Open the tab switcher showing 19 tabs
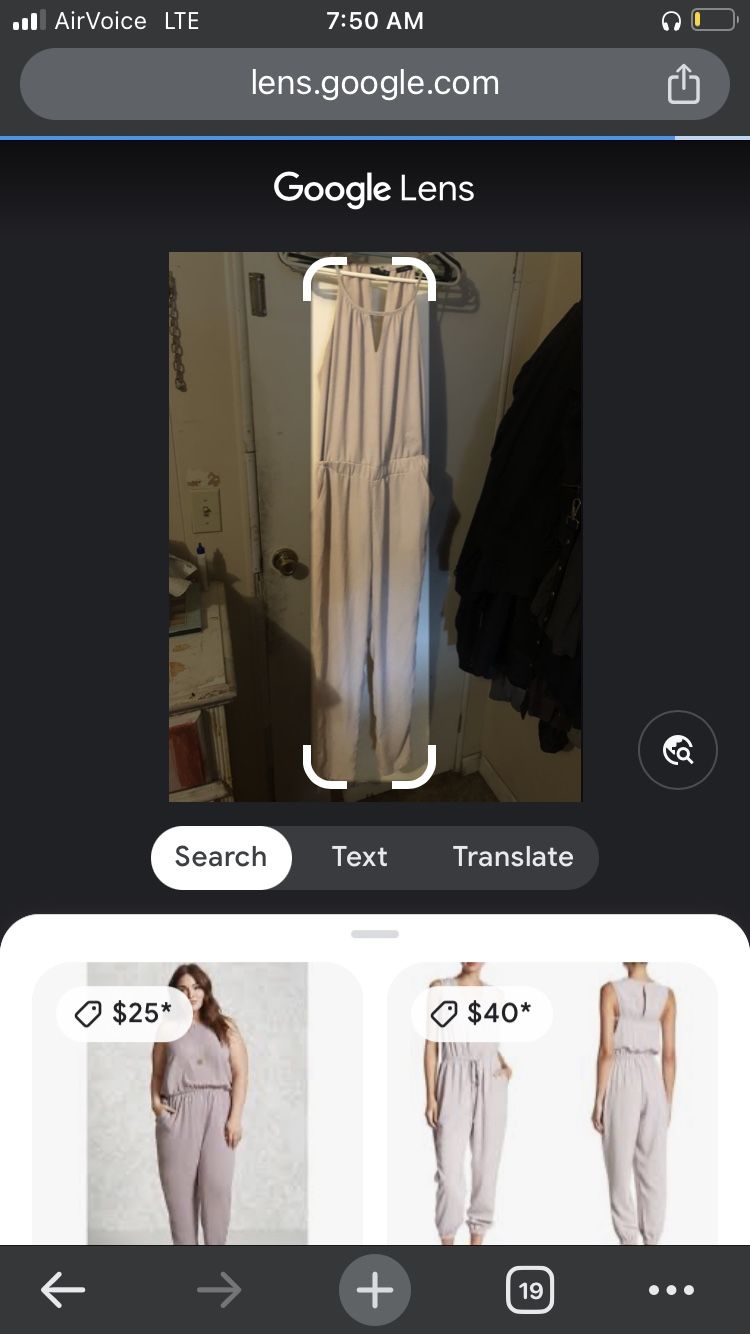The image size is (750, 1334). pyautogui.click(x=530, y=1289)
